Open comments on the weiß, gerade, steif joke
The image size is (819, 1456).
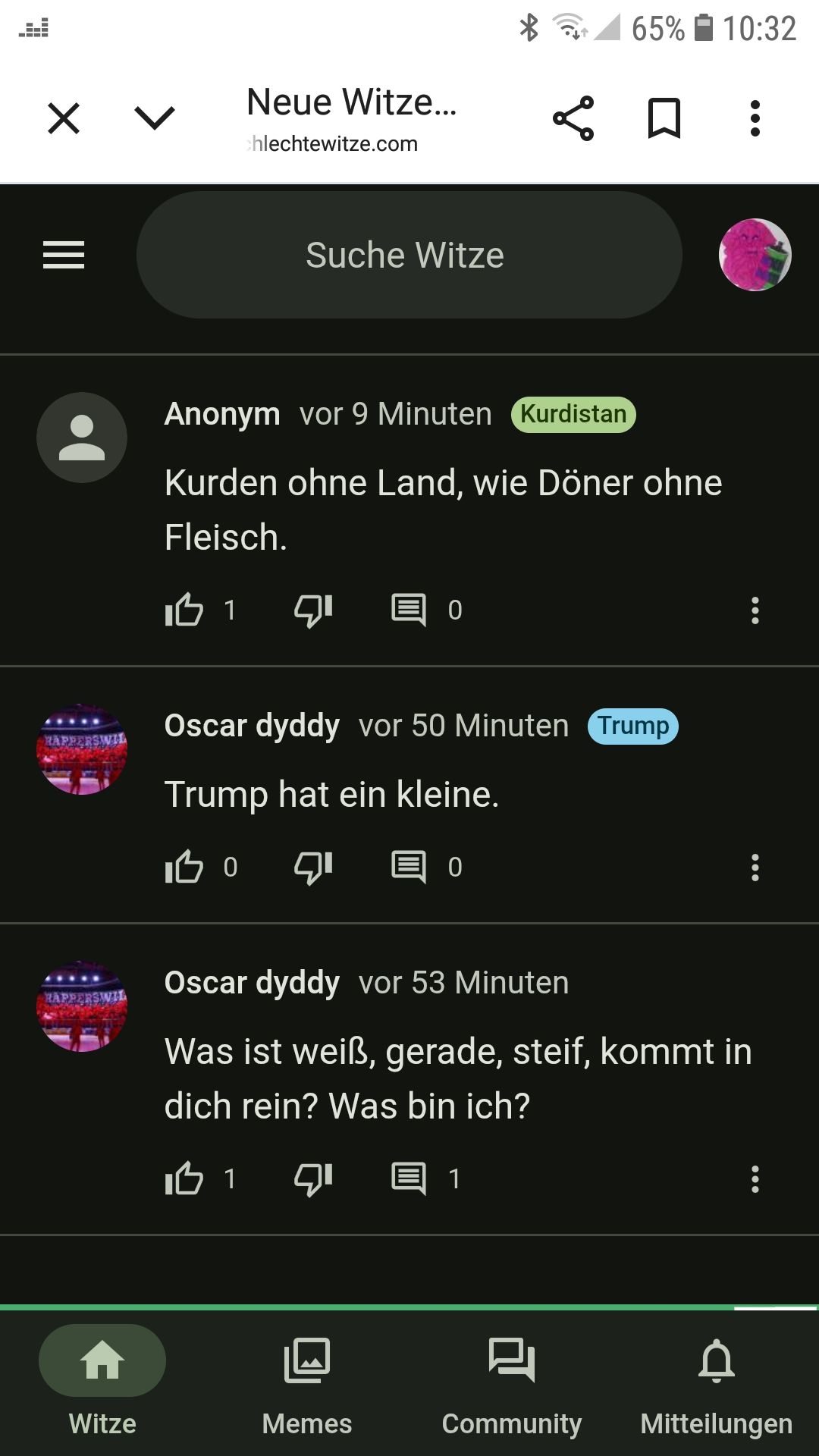(409, 1178)
